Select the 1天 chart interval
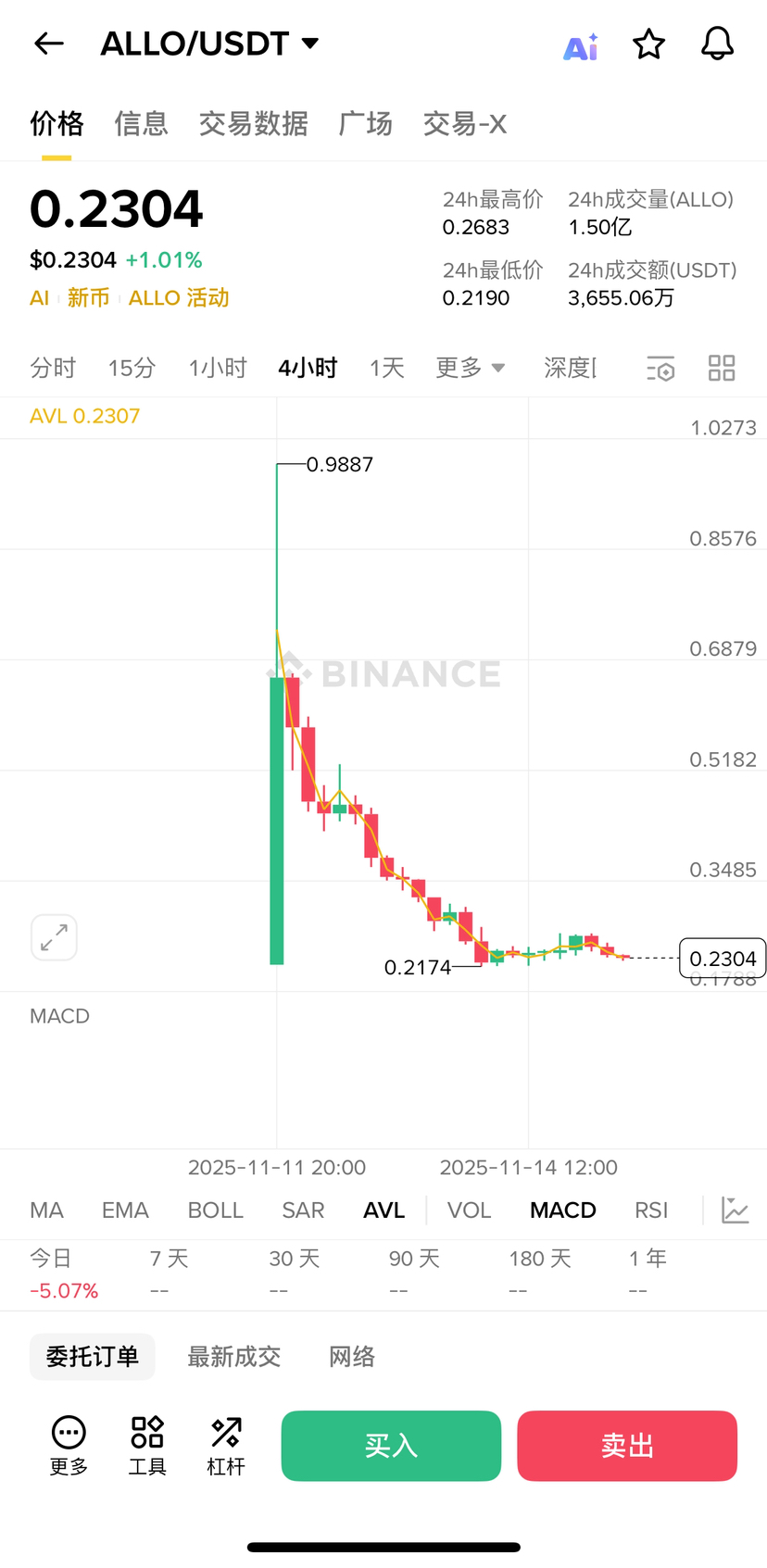This screenshot has width=767, height=1568. (x=386, y=368)
